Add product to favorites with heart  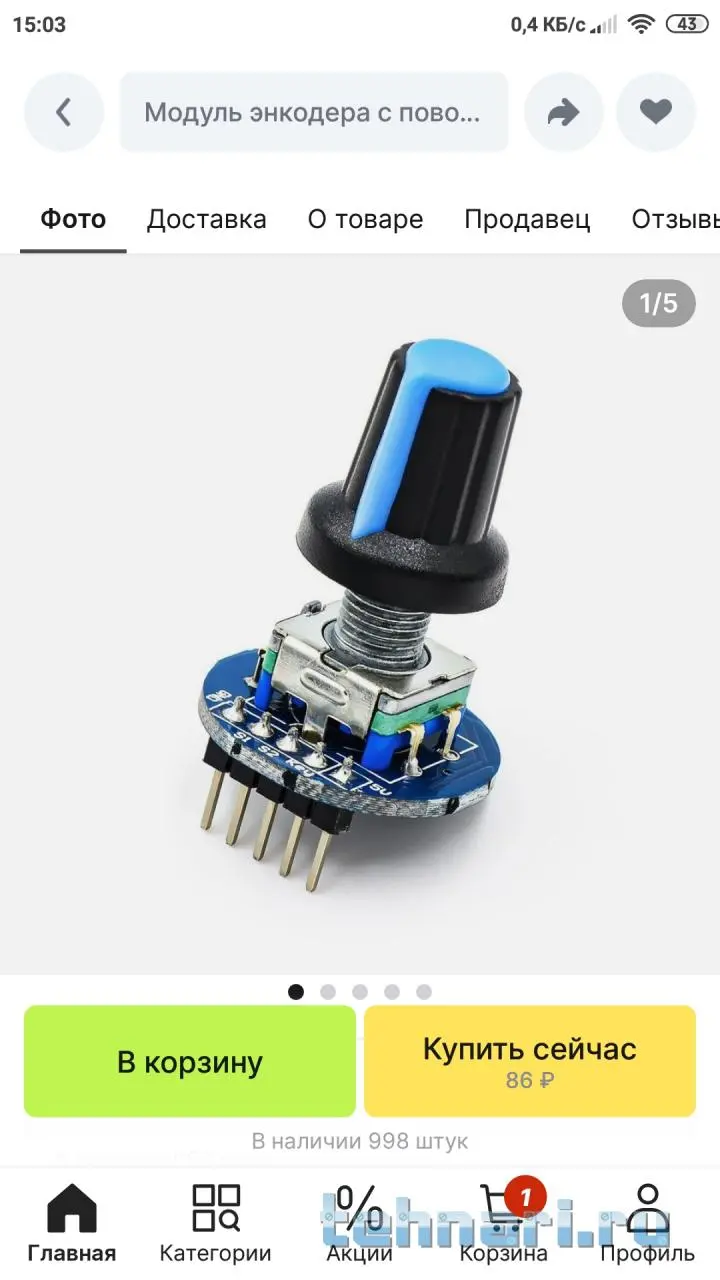pyautogui.click(x=656, y=112)
